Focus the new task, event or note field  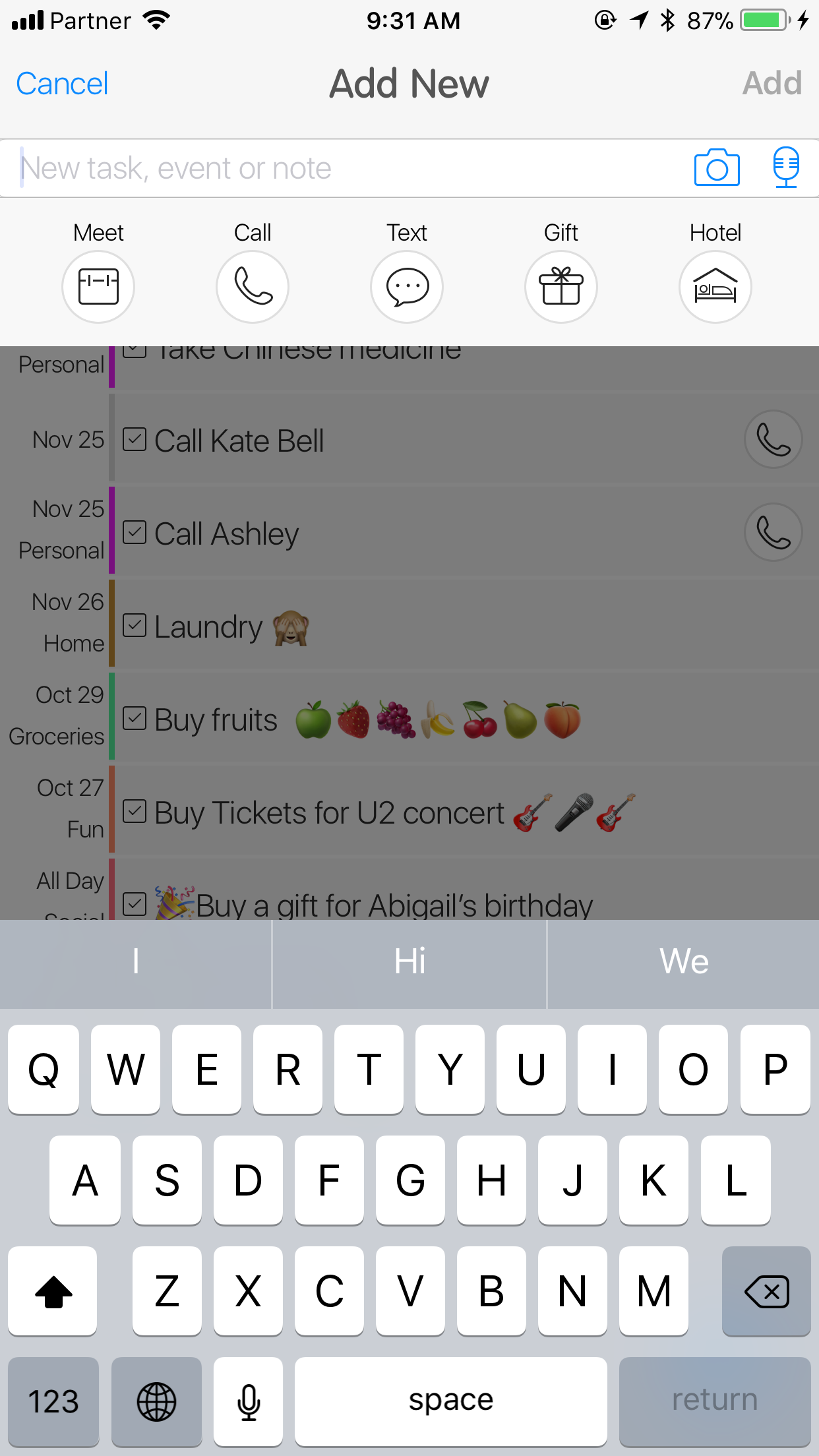[343, 168]
